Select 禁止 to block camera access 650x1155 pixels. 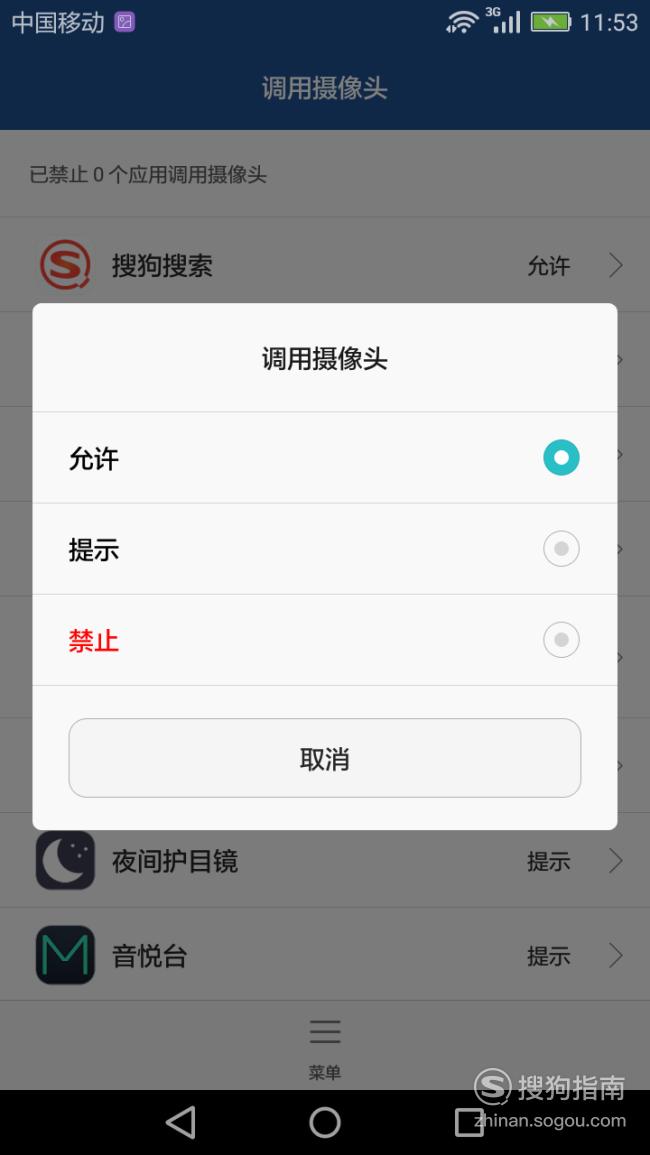324,640
